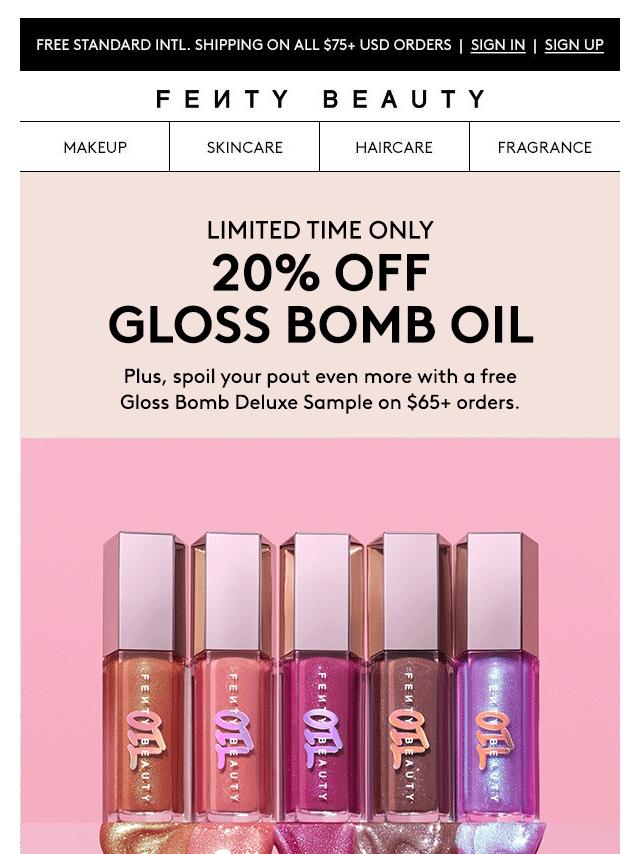Viewport: 640px width, 854px height.
Task: Browse the FRAGRANCE category
Action: 545,147
